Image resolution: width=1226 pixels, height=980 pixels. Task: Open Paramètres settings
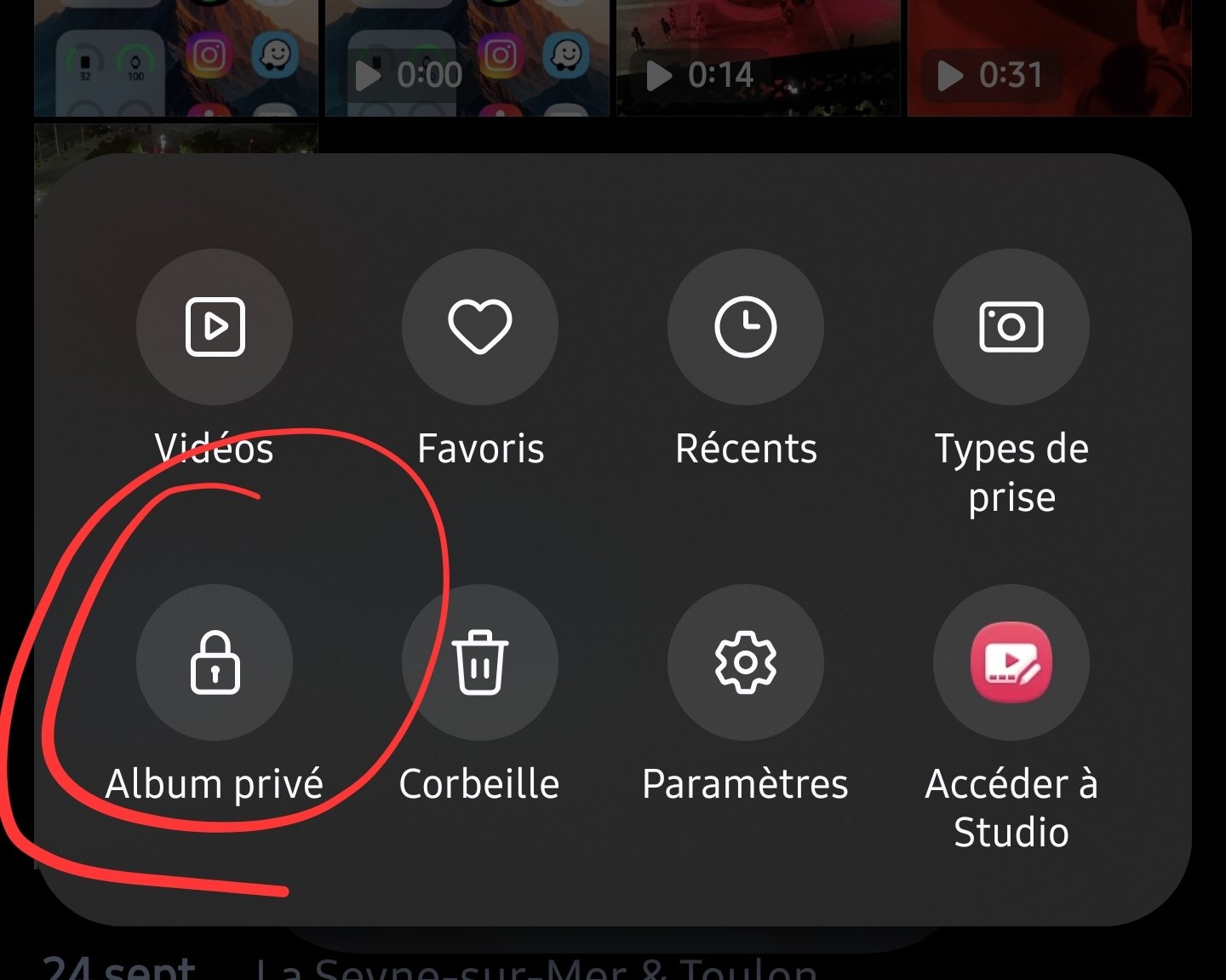746,662
